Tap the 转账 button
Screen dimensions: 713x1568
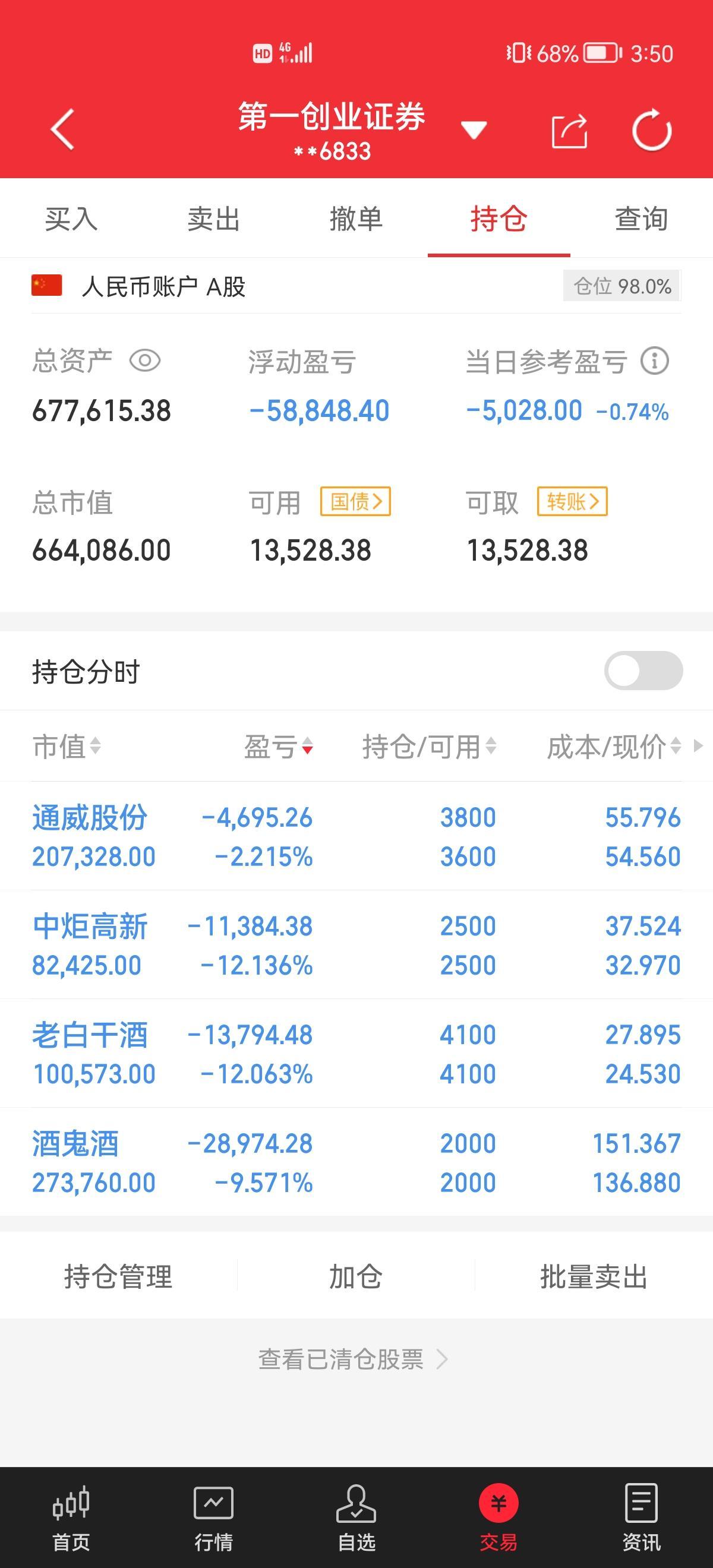[x=572, y=501]
